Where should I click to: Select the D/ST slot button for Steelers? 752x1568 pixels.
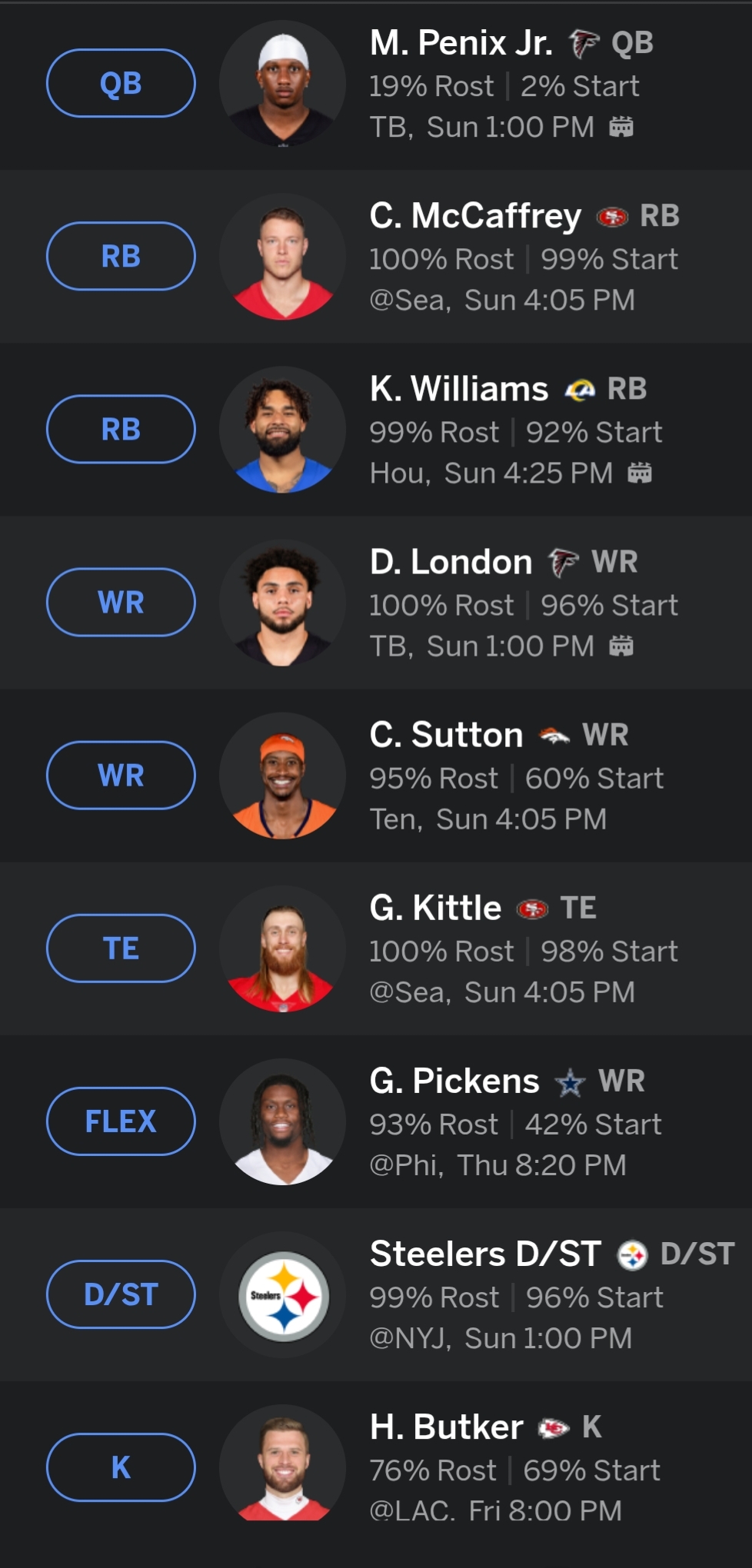tap(121, 1294)
